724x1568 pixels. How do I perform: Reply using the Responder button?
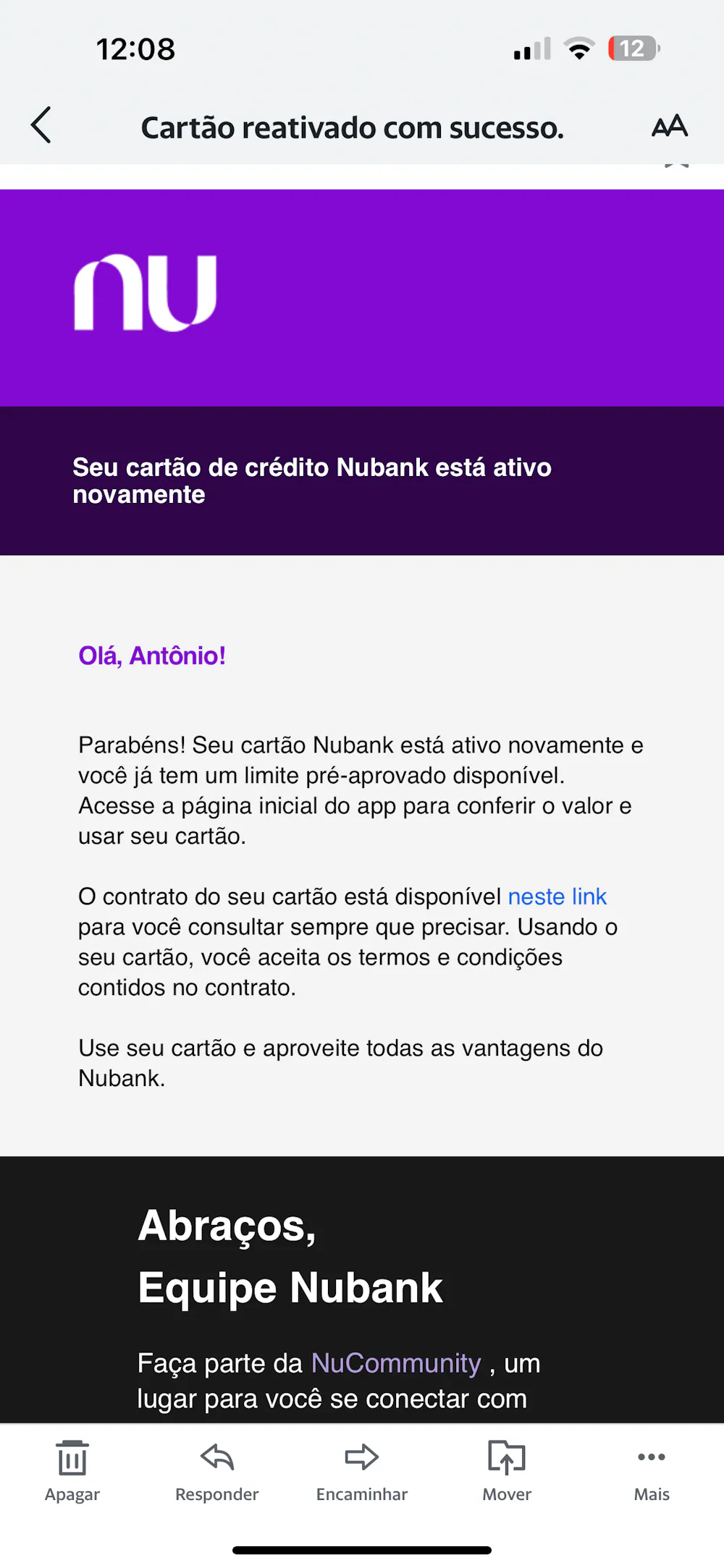[x=217, y=1470]
